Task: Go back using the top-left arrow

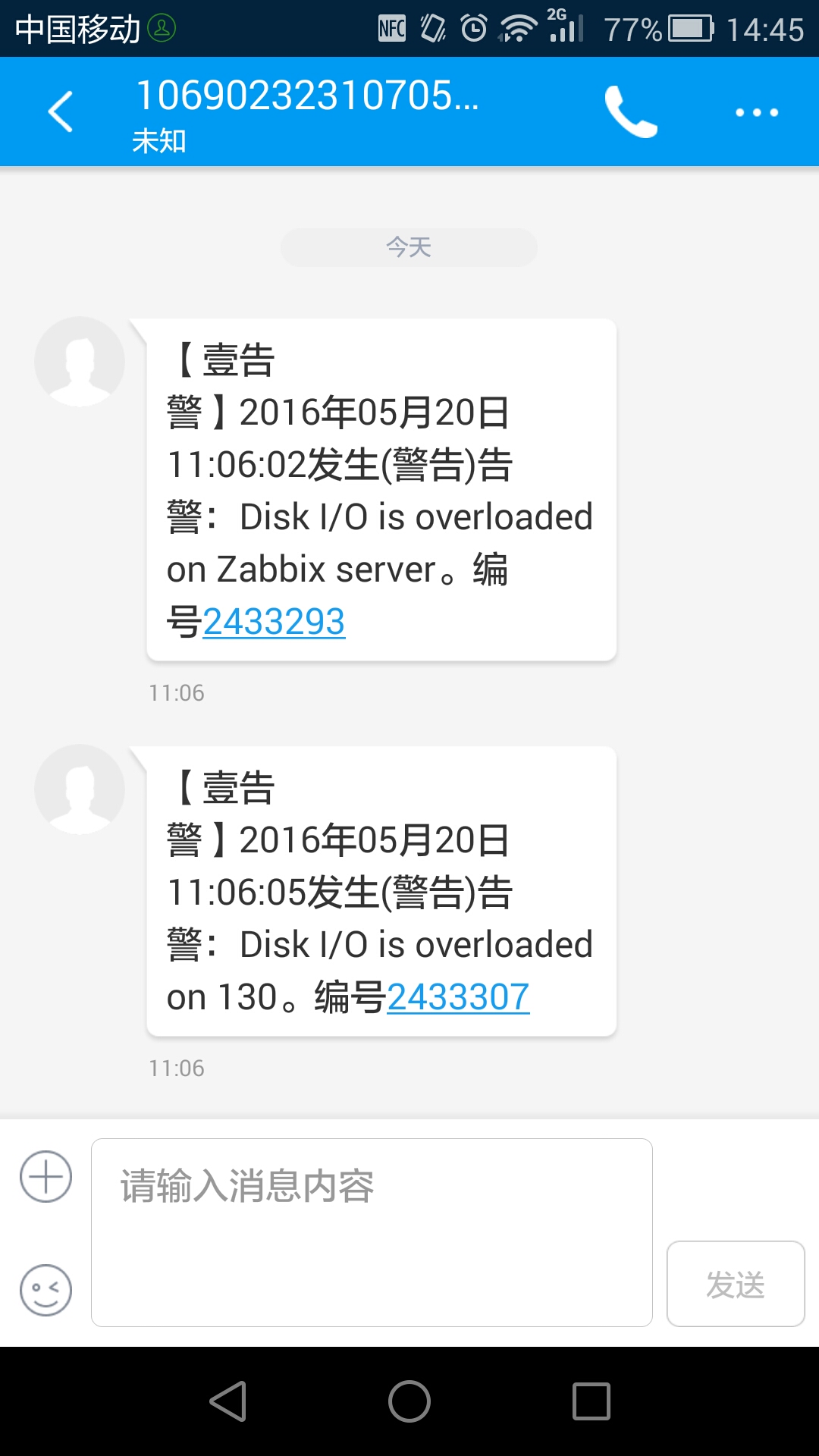Action: point(61,111)
